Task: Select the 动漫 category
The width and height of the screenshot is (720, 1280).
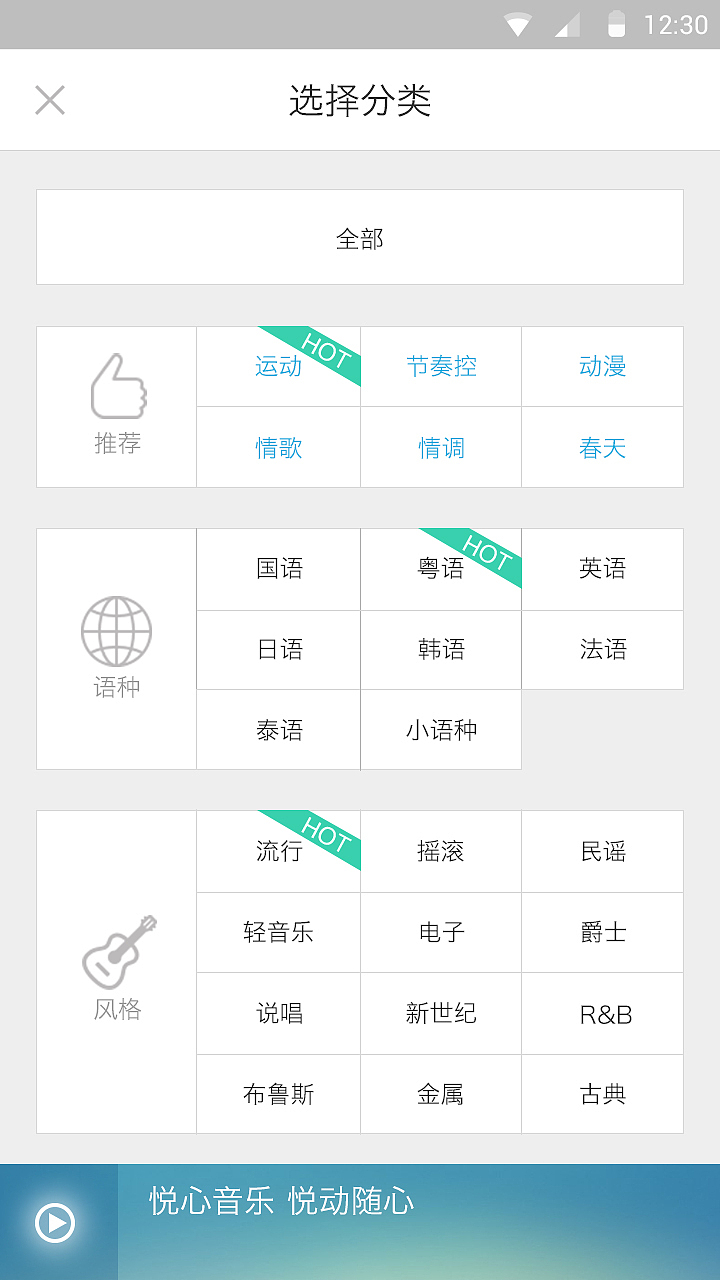Action: click(x=602, y=367)
